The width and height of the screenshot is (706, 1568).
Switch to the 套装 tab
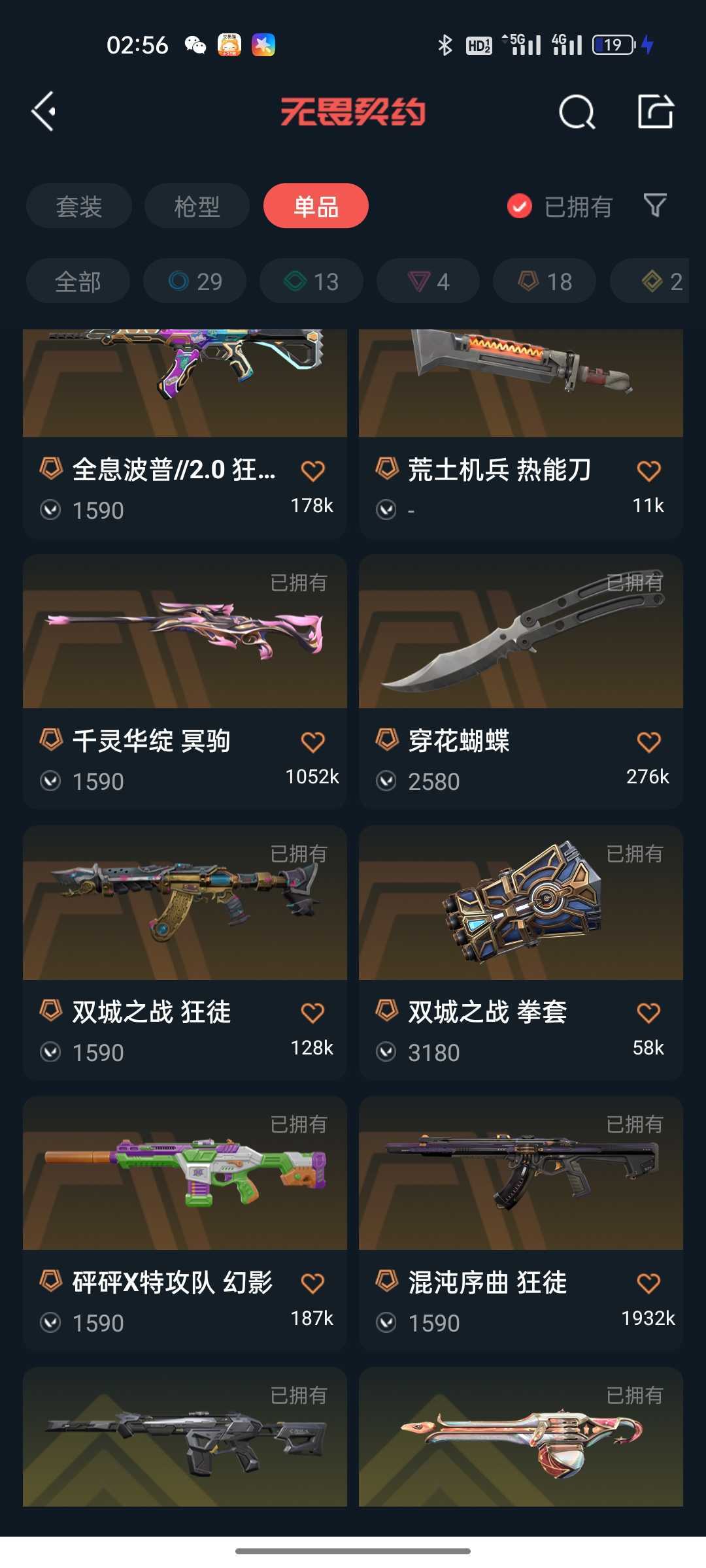79,206
